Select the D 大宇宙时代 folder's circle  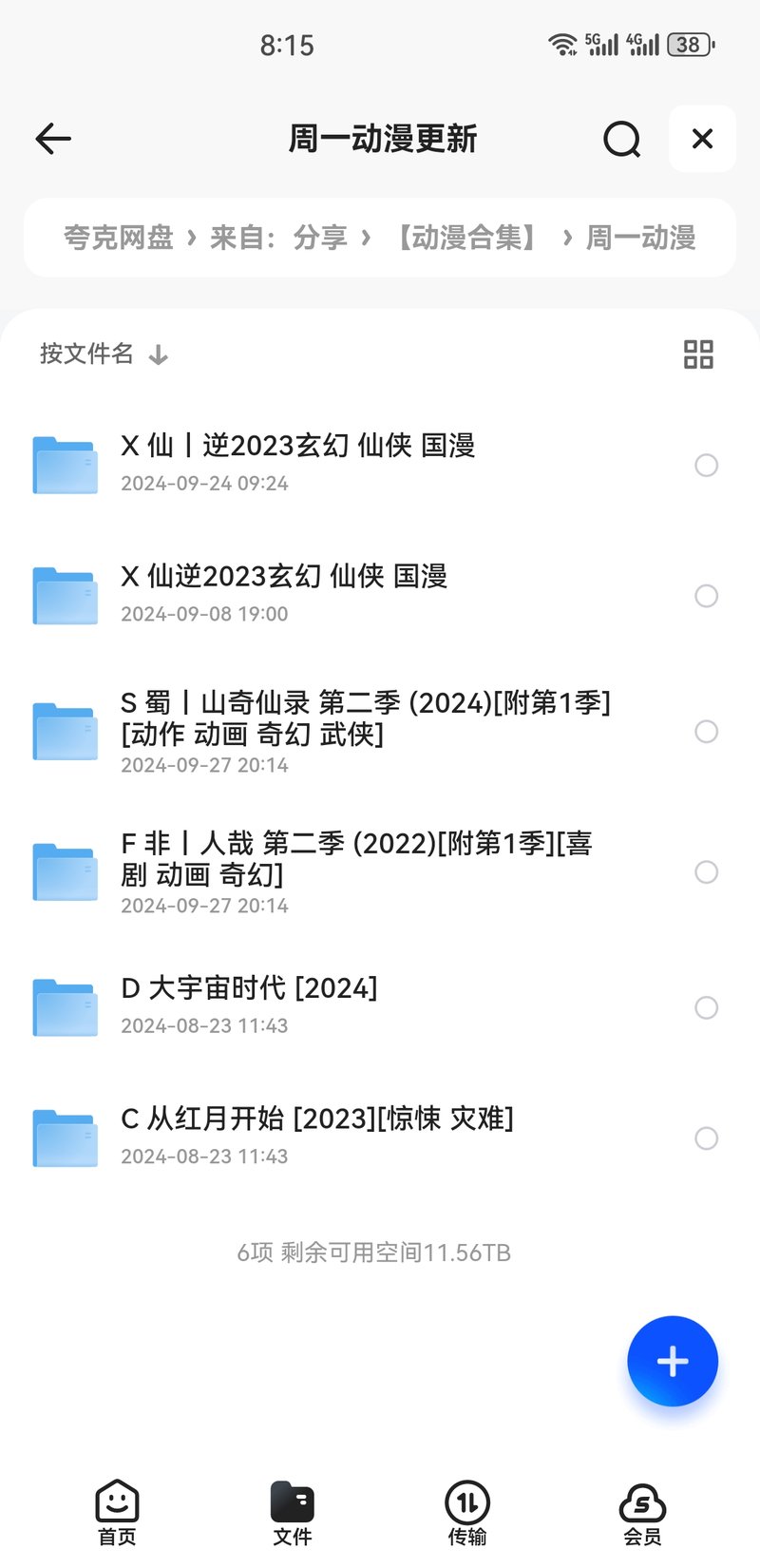point(706,1007)
